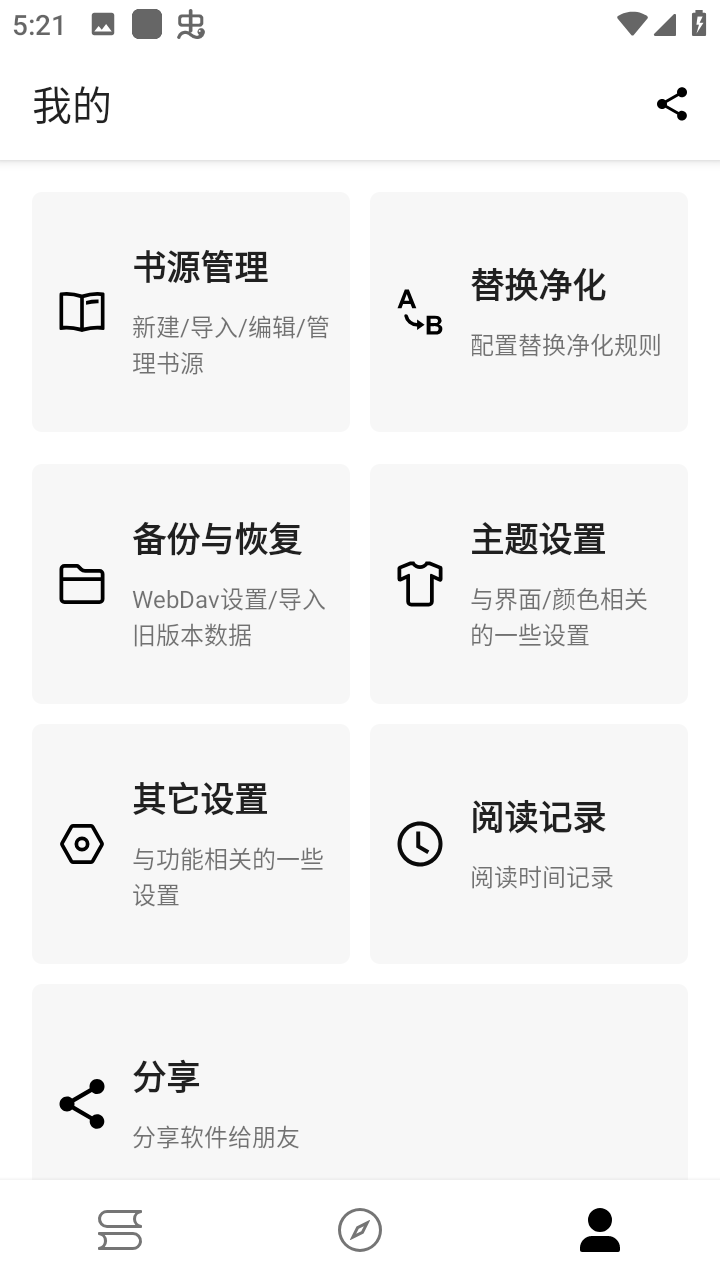Click the A→B replace icon for 替换净化

419,311
